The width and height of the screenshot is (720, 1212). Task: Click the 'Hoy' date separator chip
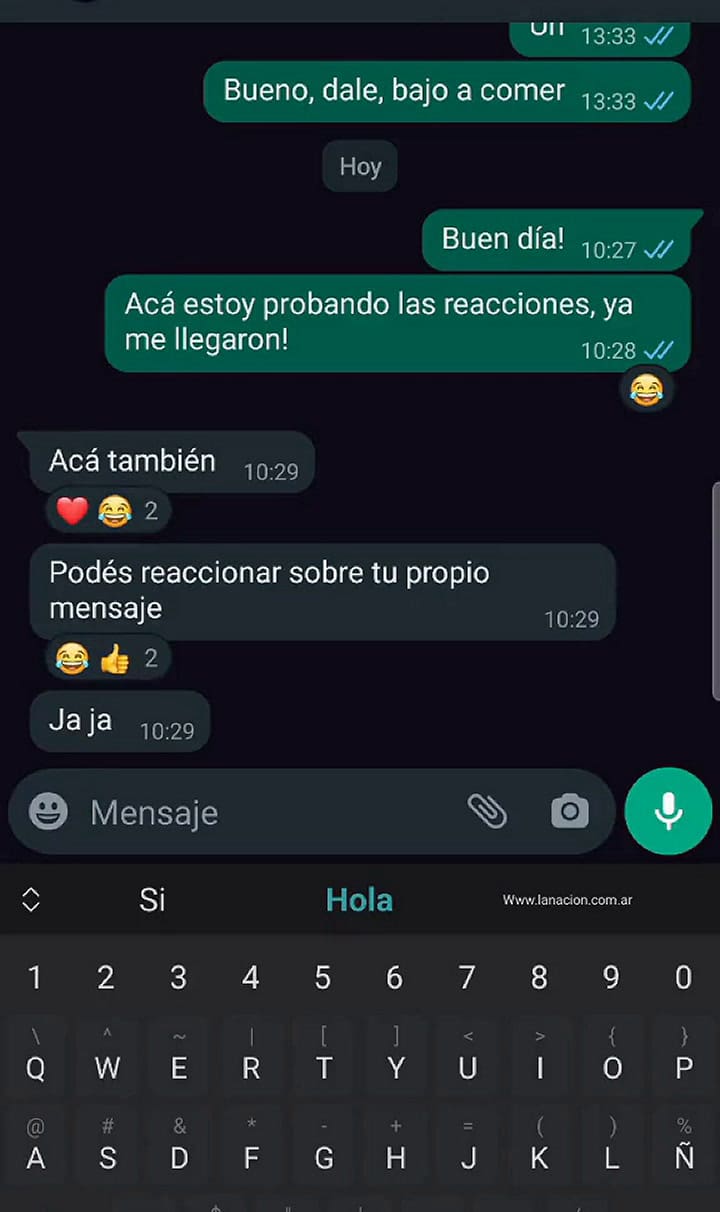(359, 167)
